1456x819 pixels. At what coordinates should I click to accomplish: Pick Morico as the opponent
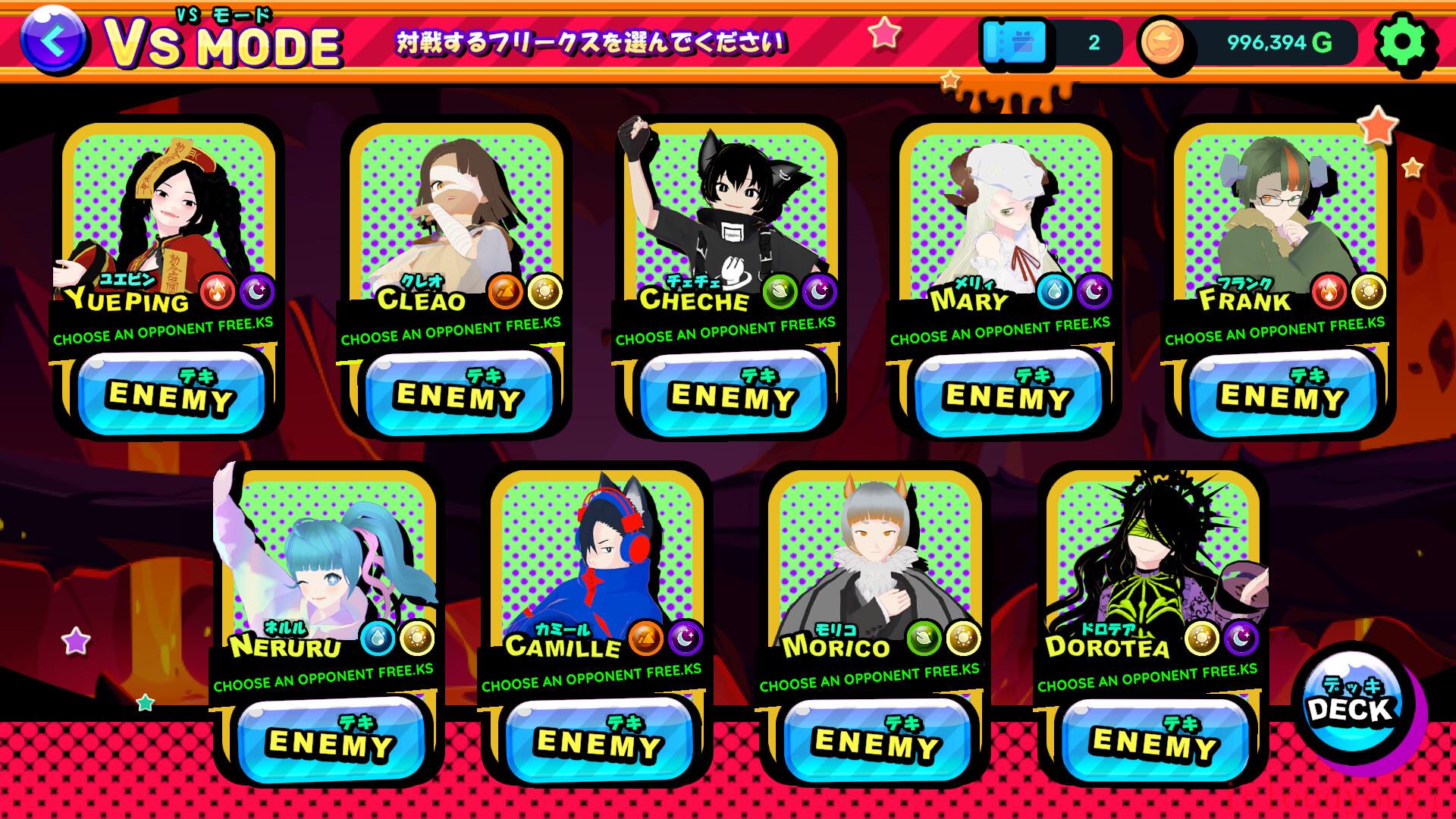click(877, 742)
